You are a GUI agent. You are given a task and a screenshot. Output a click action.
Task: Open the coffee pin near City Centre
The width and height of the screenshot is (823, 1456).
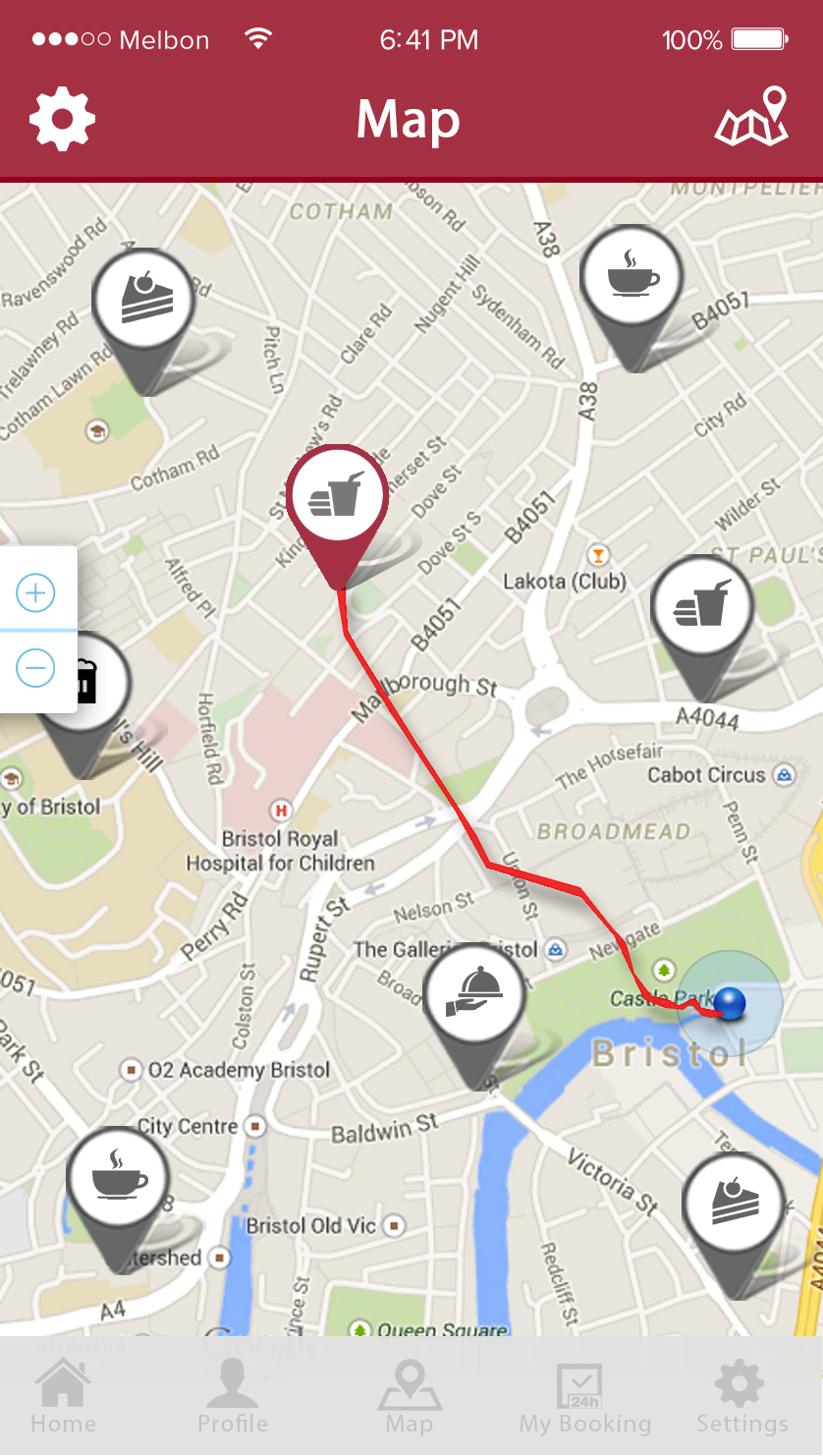[x=119, y=1177]
